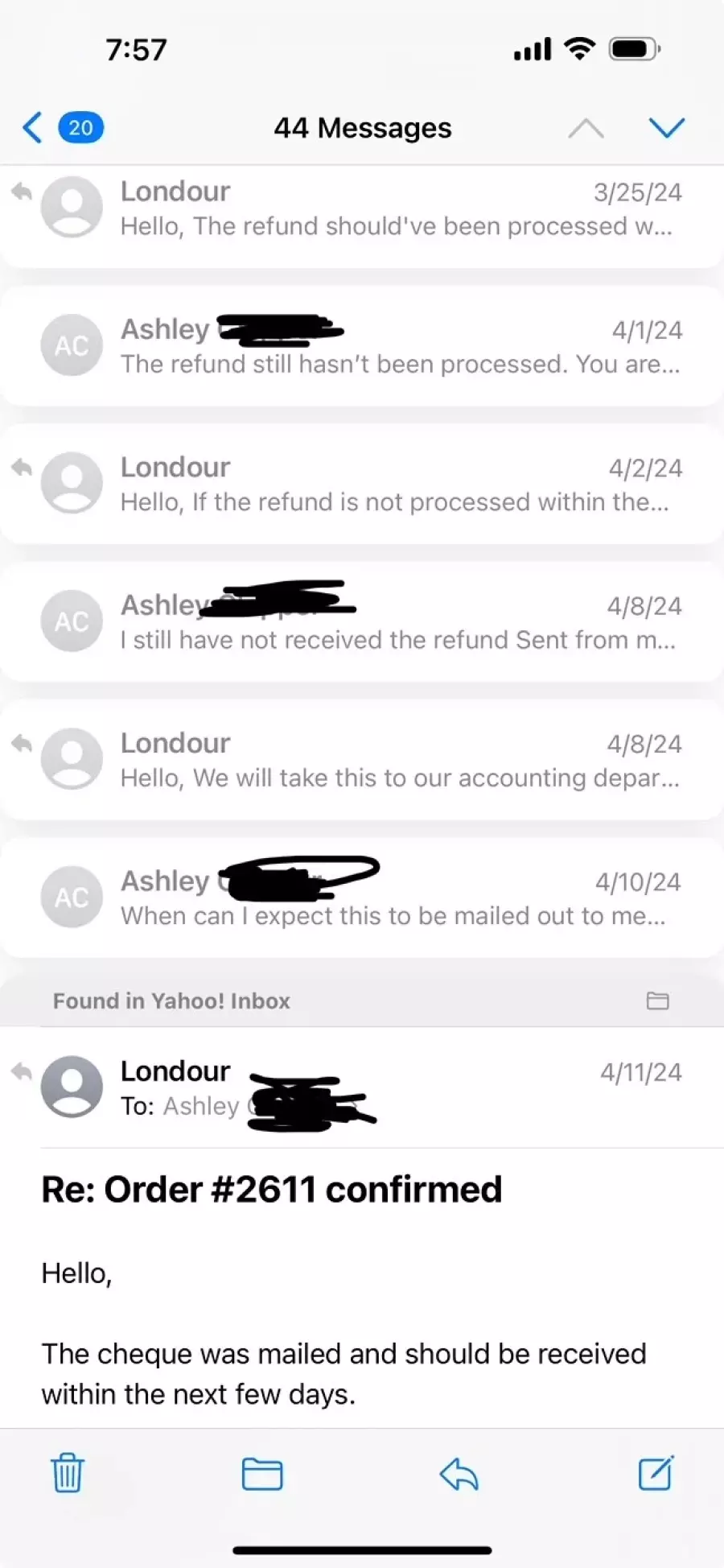Compose a new email
Viewport: 724px width, 1568px height.
(656, 1473)
